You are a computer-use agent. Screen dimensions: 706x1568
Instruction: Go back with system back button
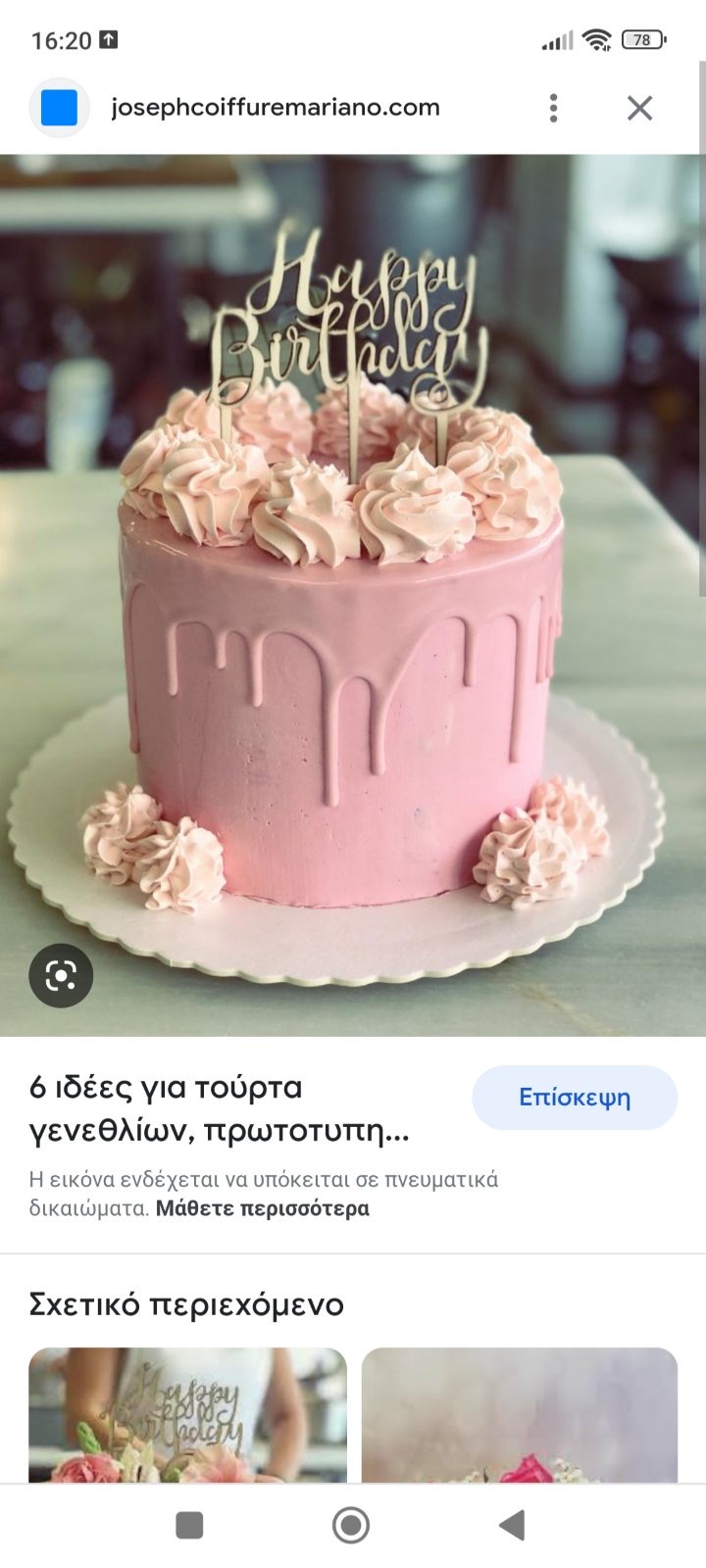(x=512, y=1525)
